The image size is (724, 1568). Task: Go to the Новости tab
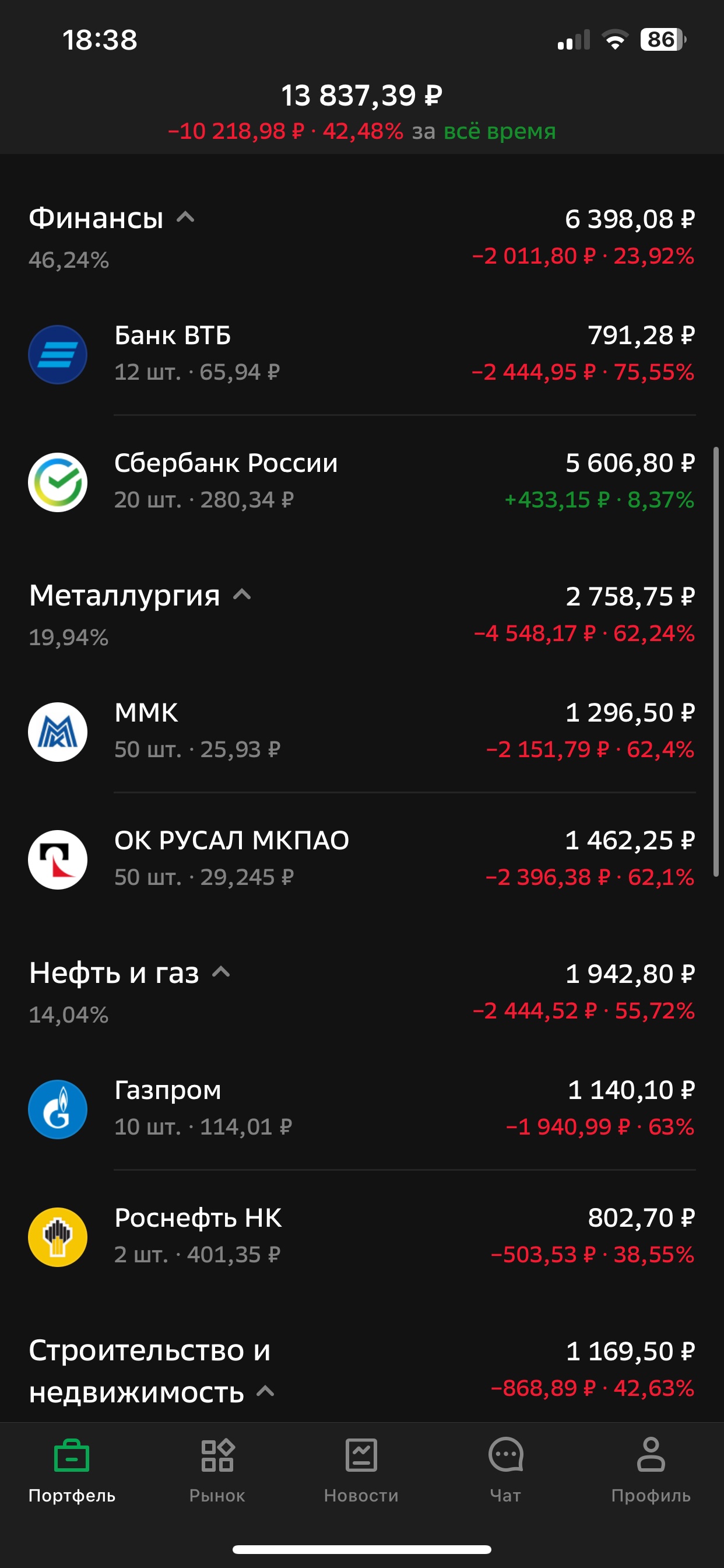click(361, 1471)
